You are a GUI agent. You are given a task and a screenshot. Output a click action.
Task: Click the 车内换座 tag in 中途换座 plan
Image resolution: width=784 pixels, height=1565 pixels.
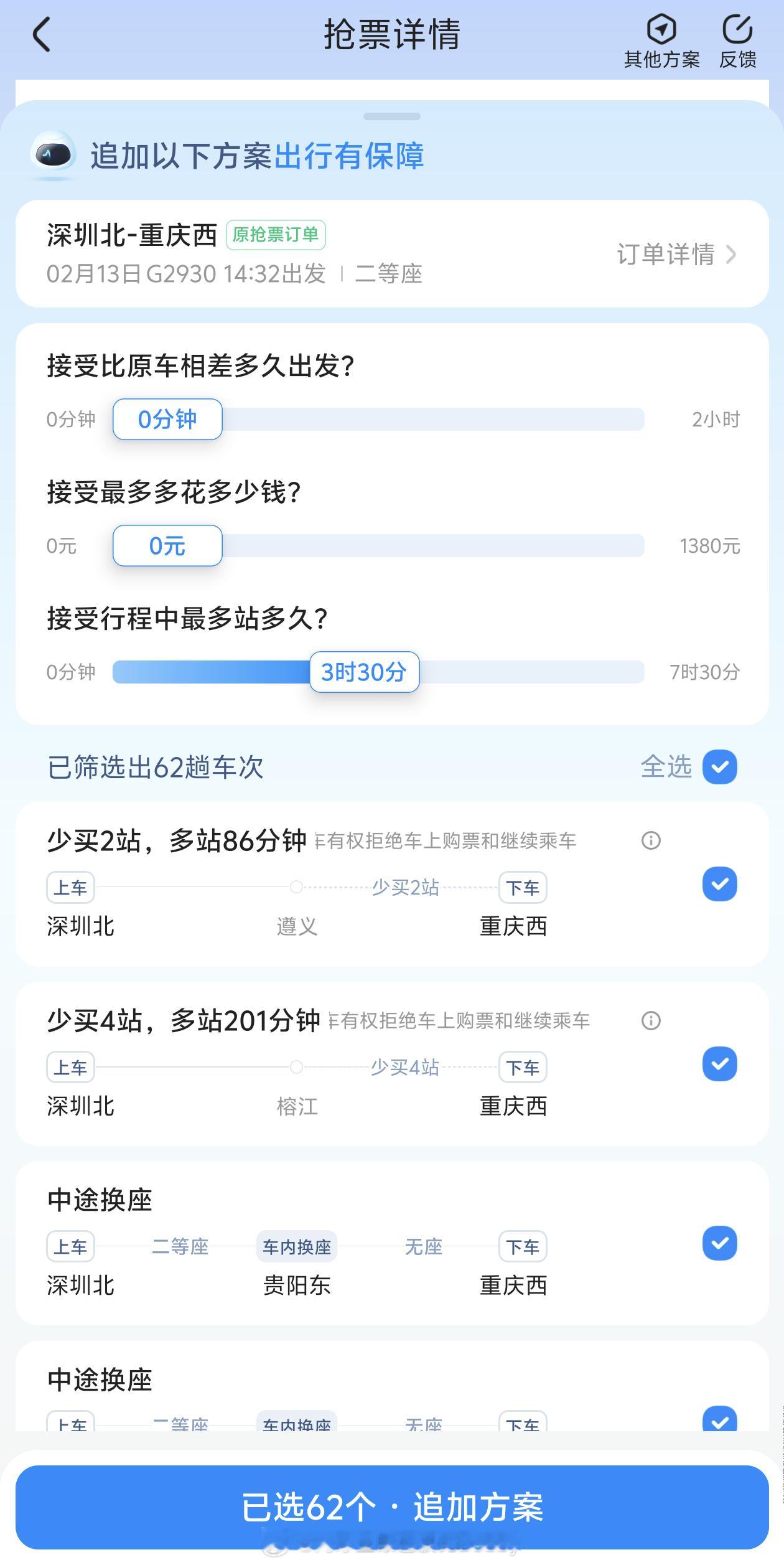point(297,1246)
